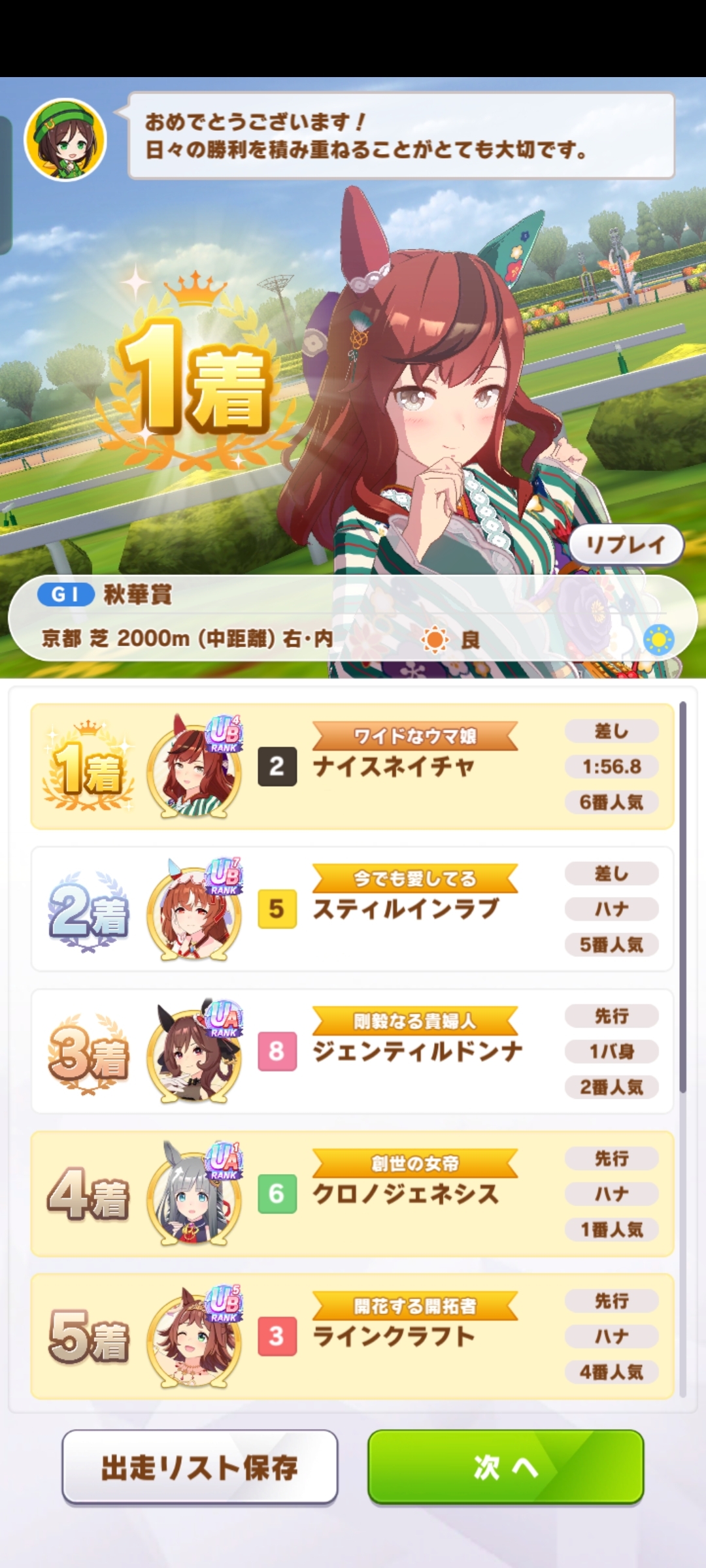Select the ジェンティルドンナ 3rd place row

tap(352, 1051)
